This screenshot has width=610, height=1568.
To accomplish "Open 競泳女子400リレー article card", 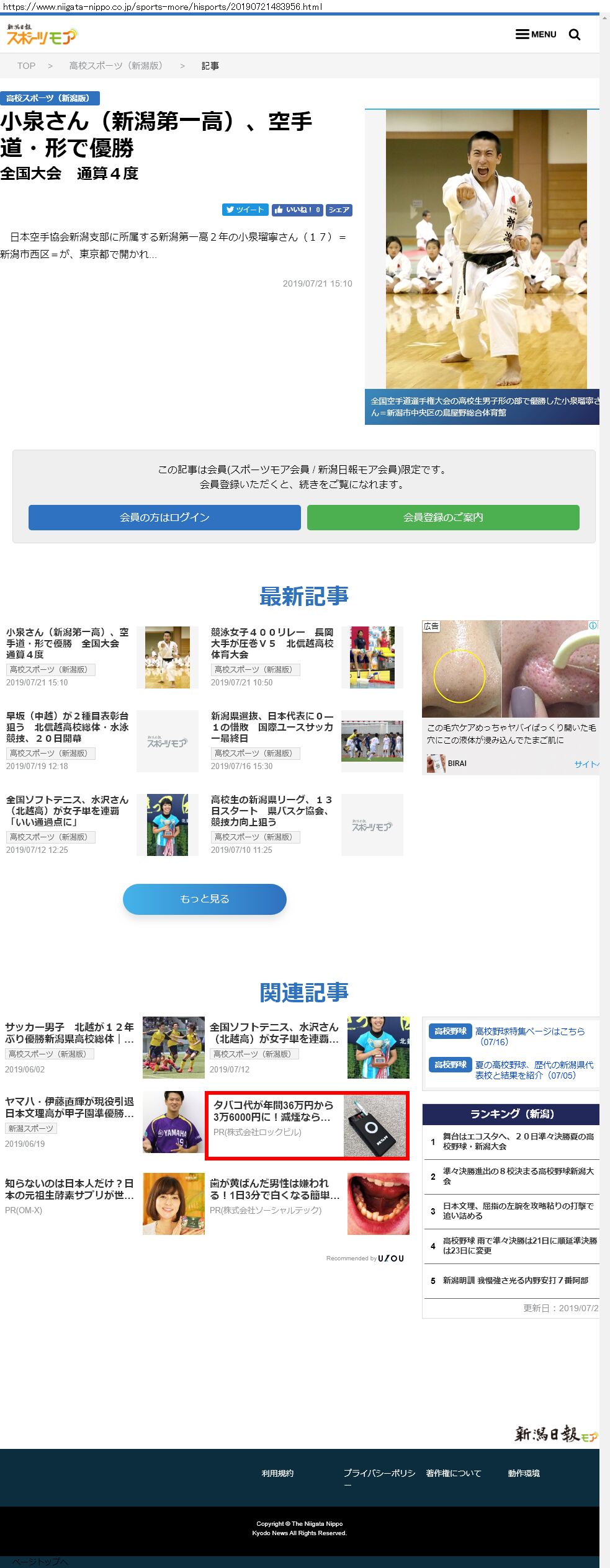I will [272, 643].
